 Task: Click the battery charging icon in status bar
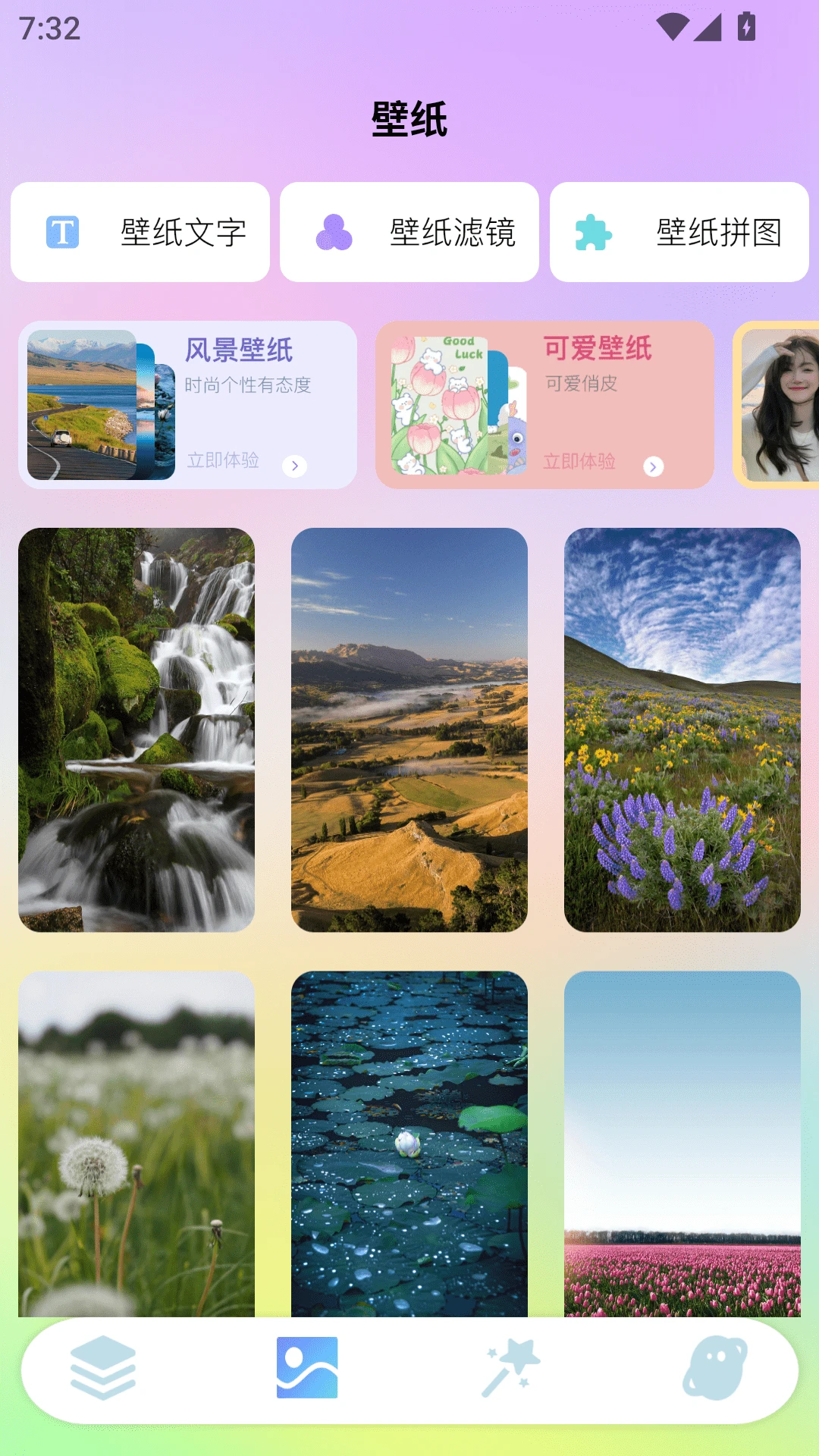coord(746,28)
